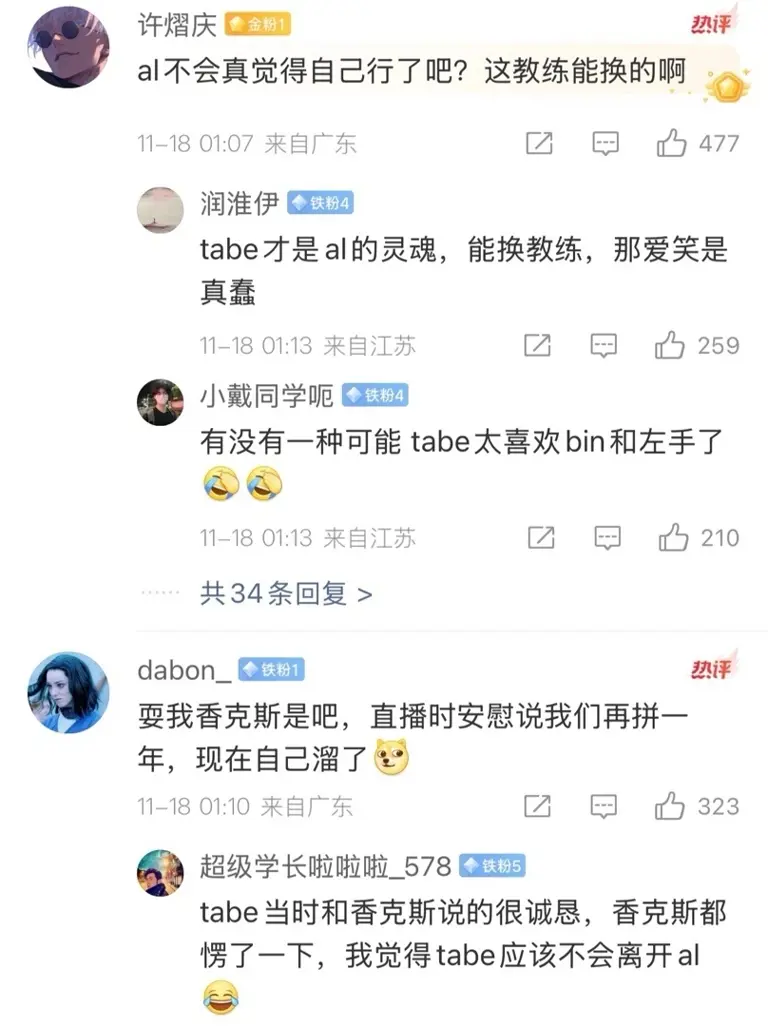Expand the 共34条回复 reply thread
The image size is (768, 1027).
(286, 594)
